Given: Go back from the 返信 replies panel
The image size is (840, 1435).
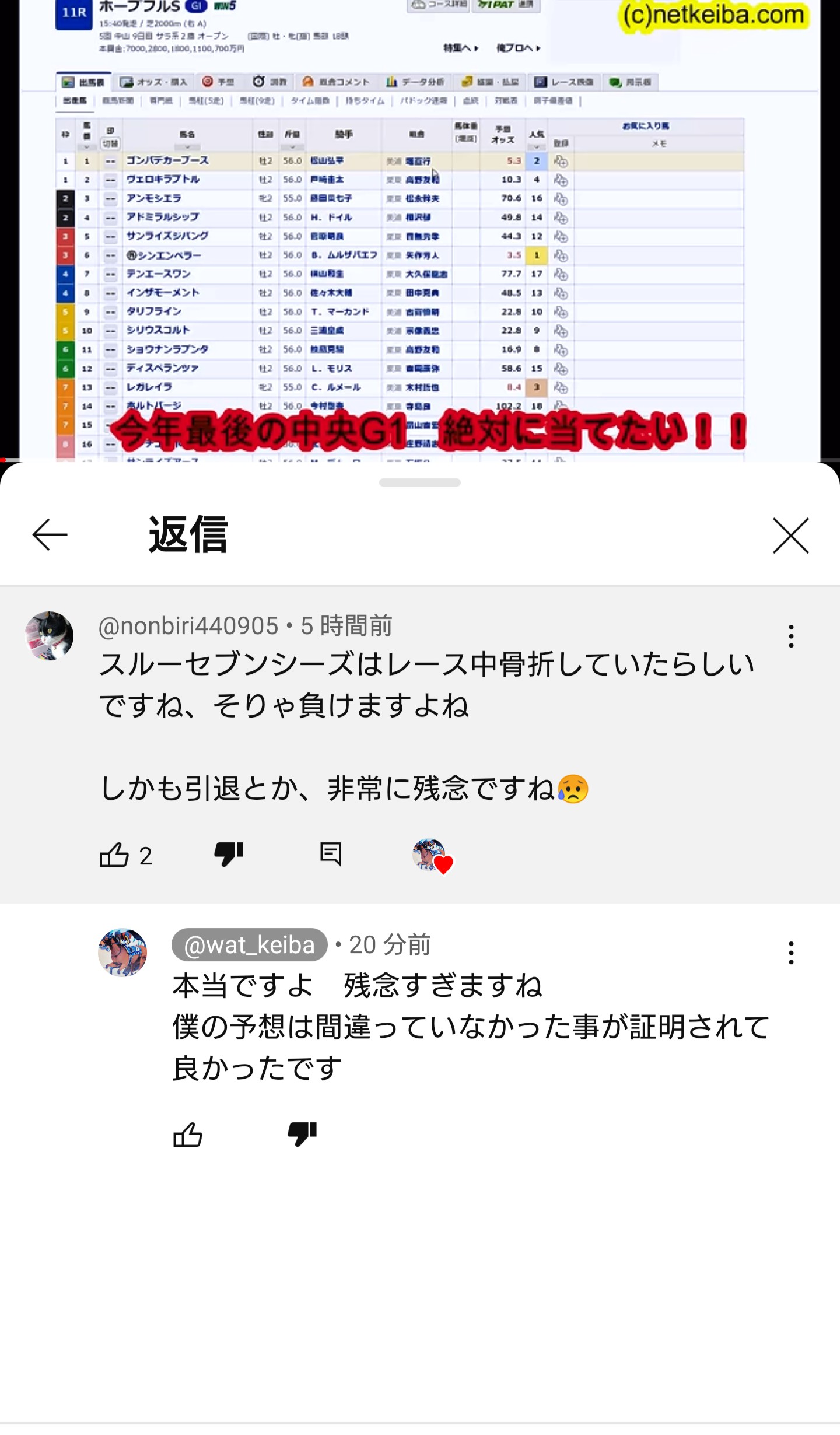Looking at the screenshot, I should [50, 534].
